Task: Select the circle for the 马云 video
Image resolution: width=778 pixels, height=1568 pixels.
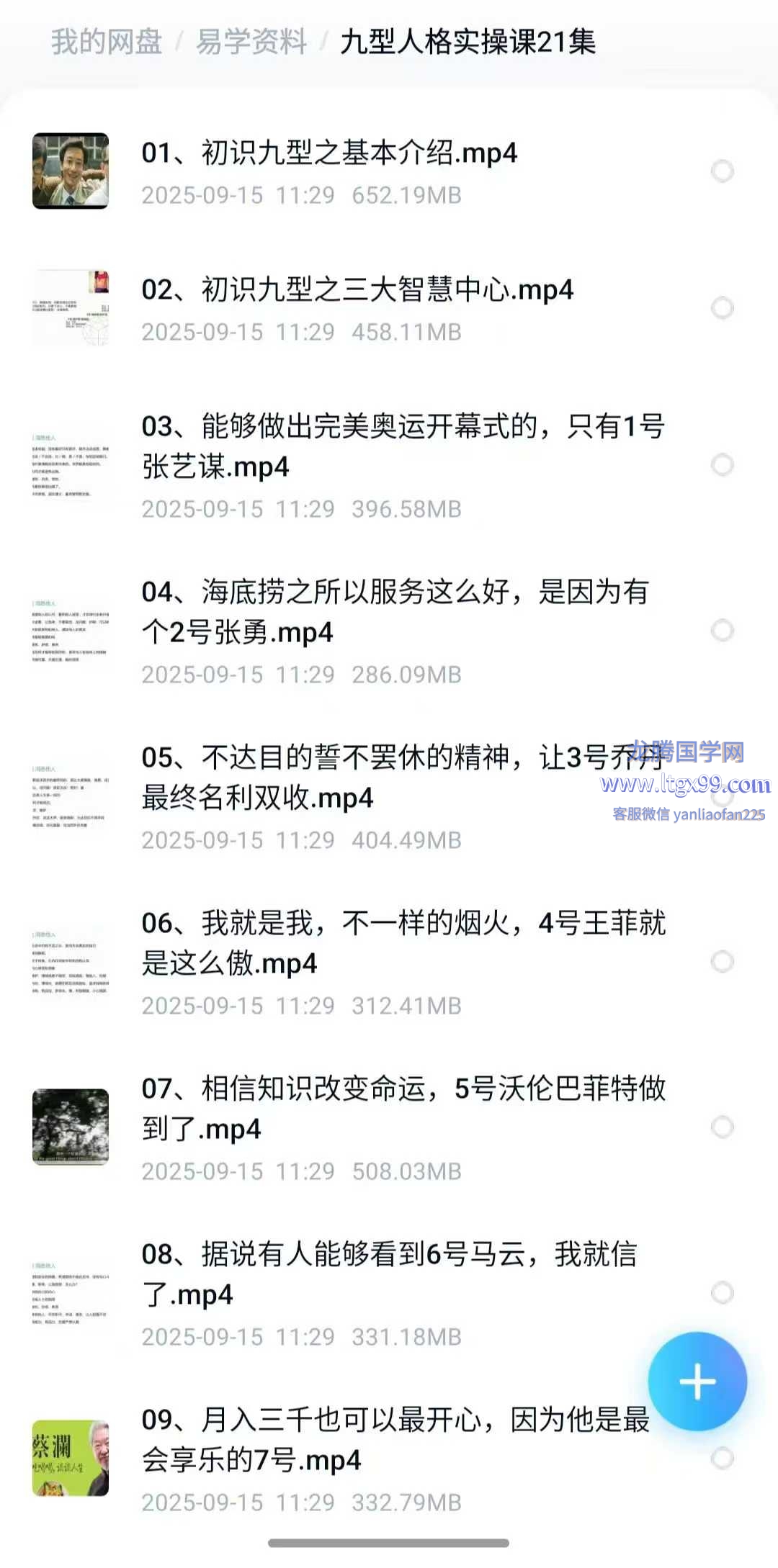Action: click(722, 1293)
